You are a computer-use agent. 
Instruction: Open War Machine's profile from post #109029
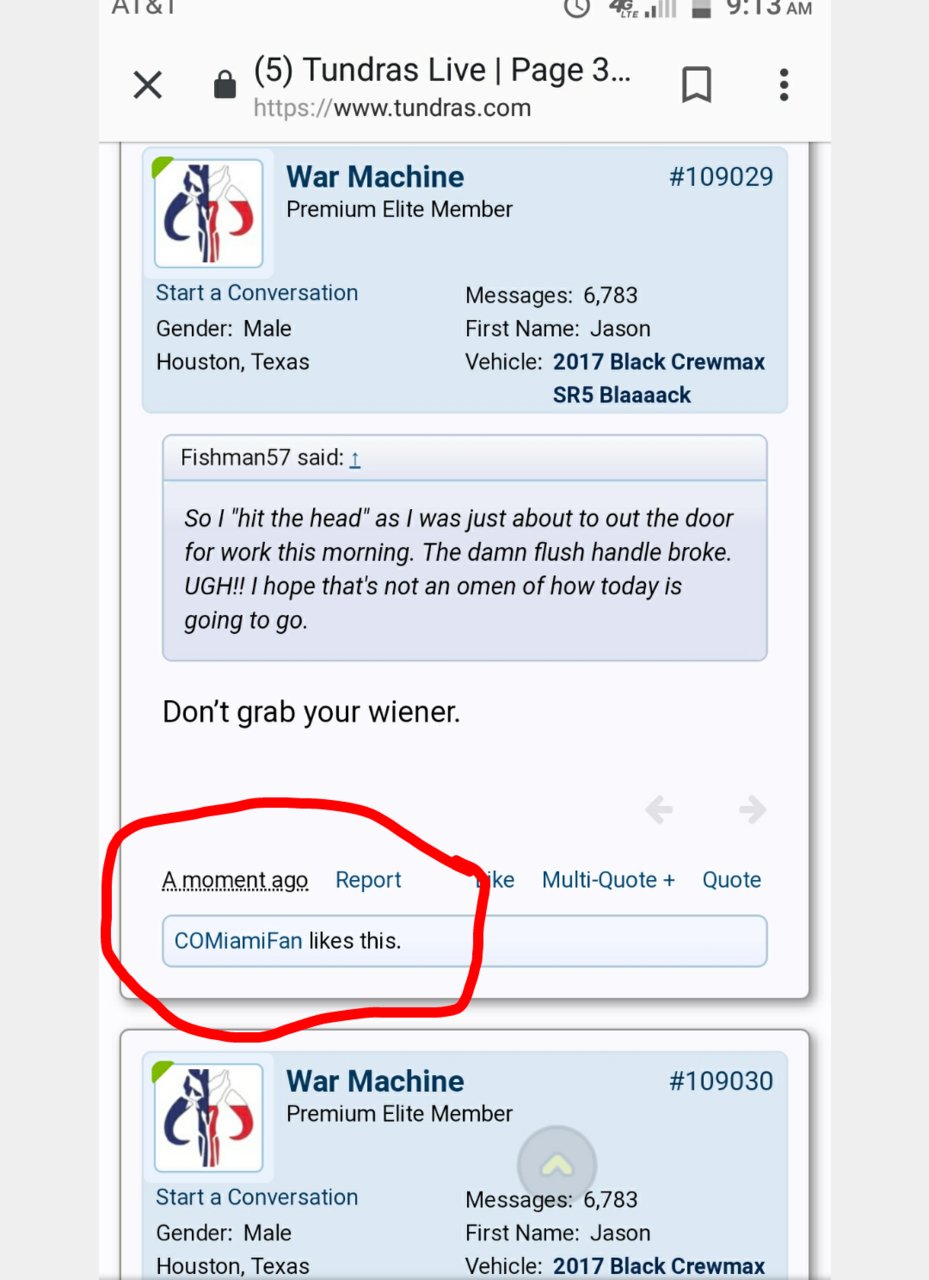[375, 177]
